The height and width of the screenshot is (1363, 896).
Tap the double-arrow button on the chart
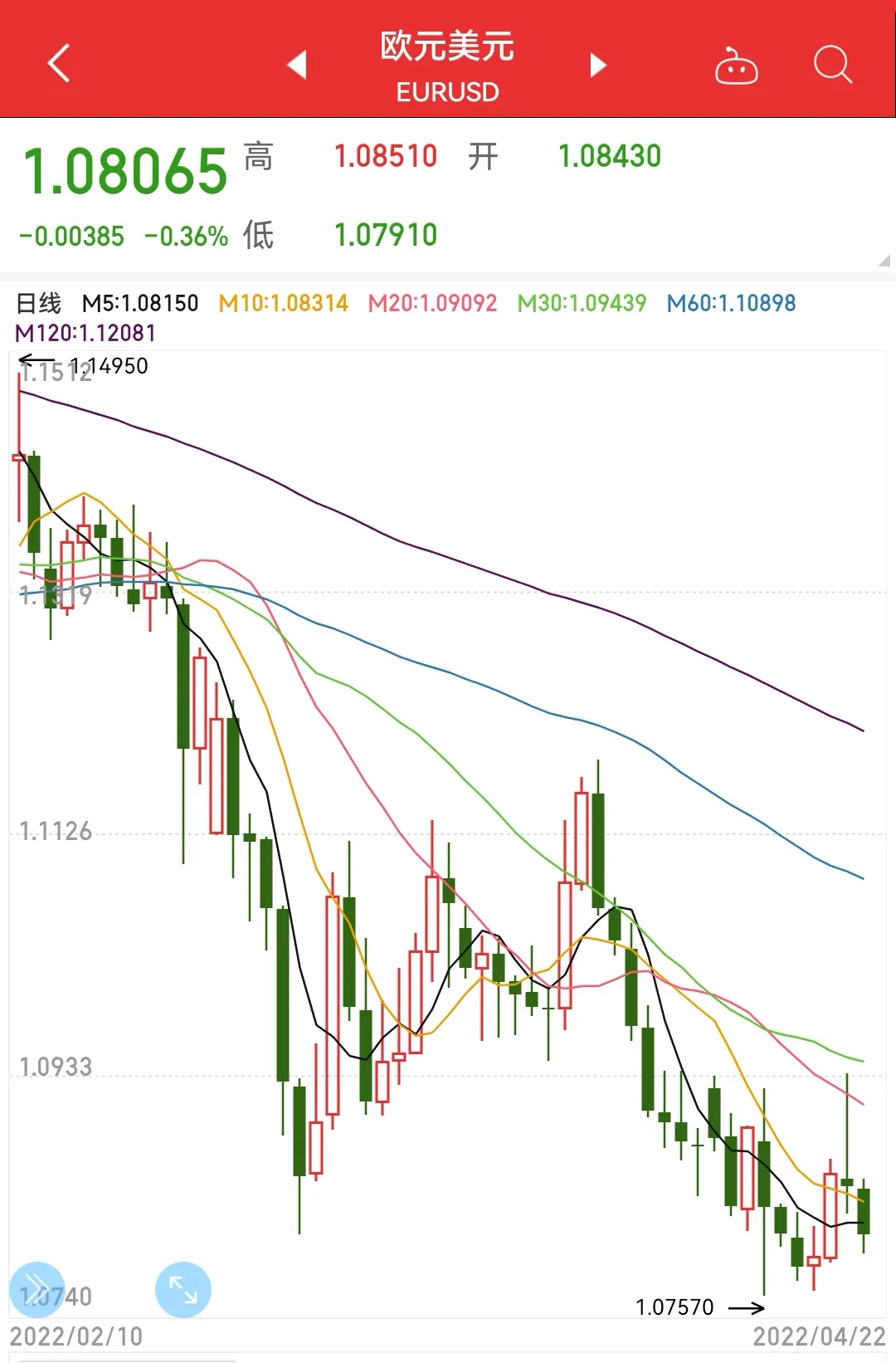(x=36, y=1289)
